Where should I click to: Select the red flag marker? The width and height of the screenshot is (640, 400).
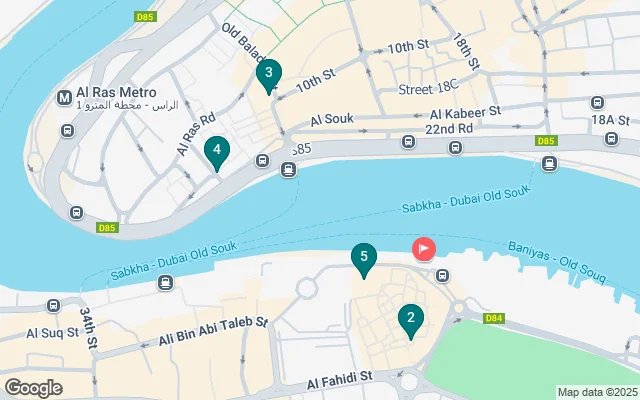(424, 248)
